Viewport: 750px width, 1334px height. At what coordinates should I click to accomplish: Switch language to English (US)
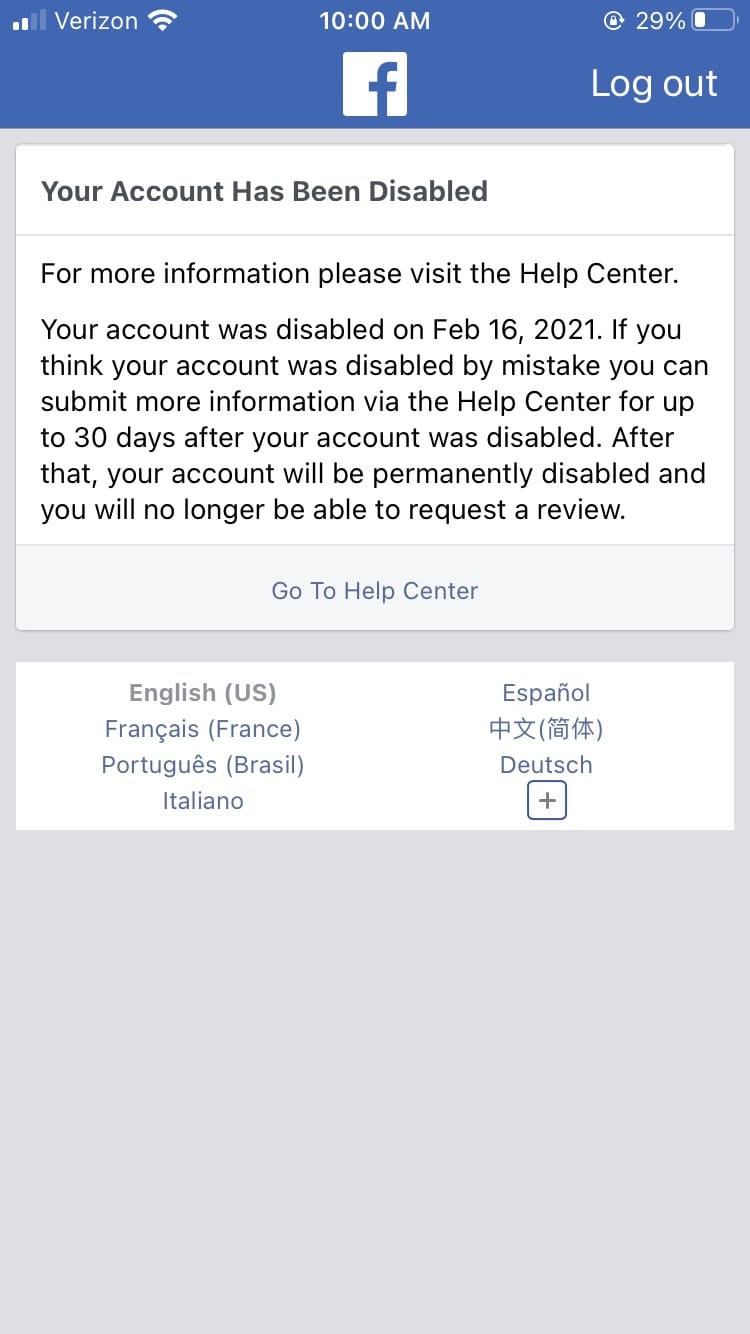pyautogui.click(x=202, y=692)
